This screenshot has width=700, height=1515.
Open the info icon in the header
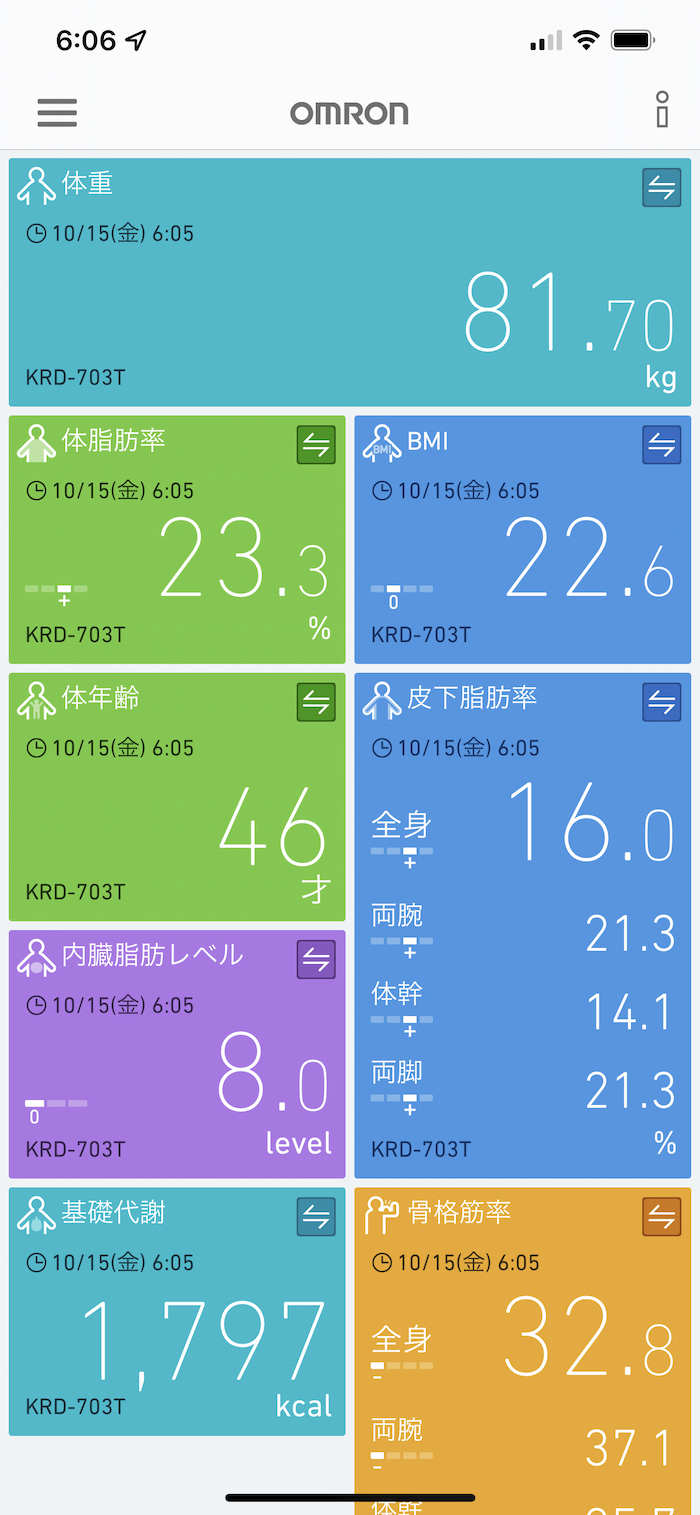pyautogui.click(x=662, y=110)
